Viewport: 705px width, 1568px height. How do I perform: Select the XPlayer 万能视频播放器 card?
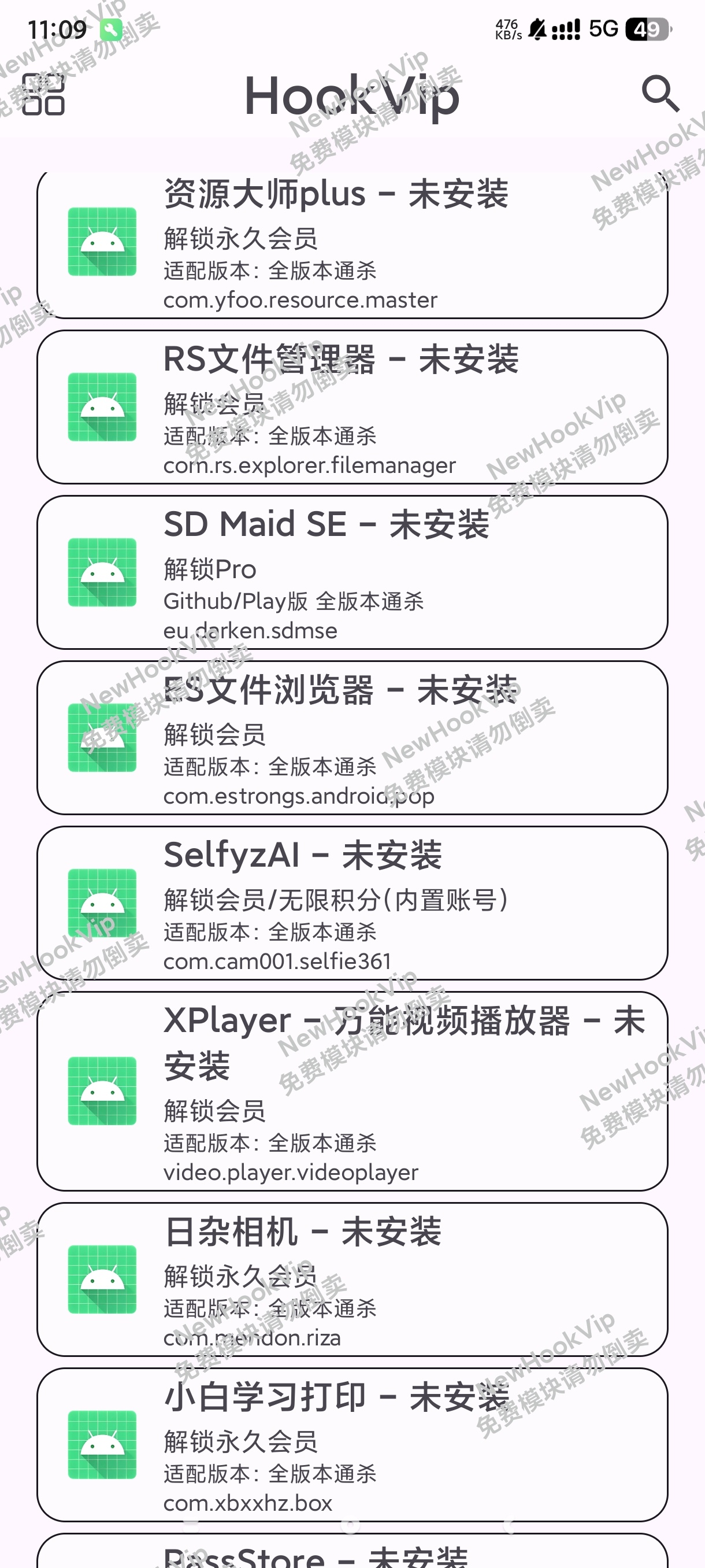tap(352, 1091)
